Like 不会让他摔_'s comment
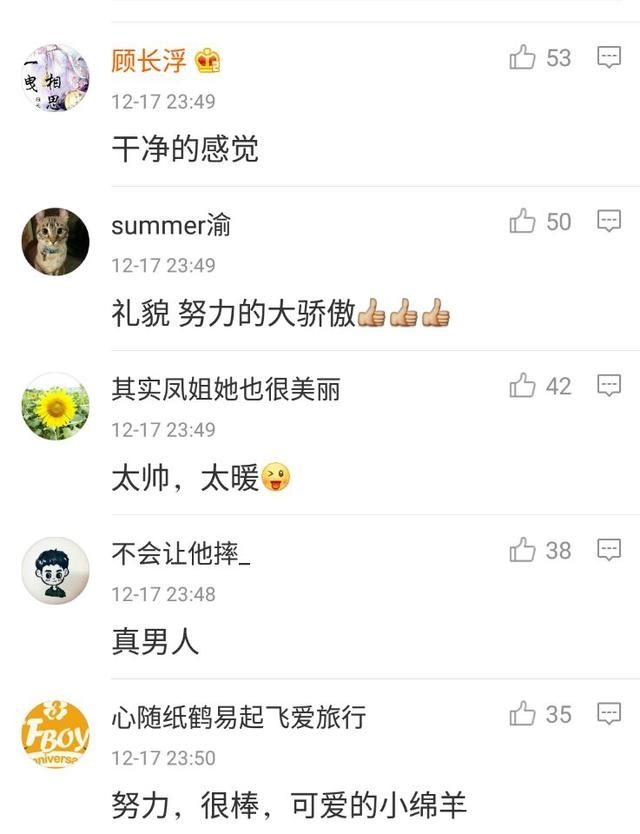The image size is (640, 834). (523, 550)
